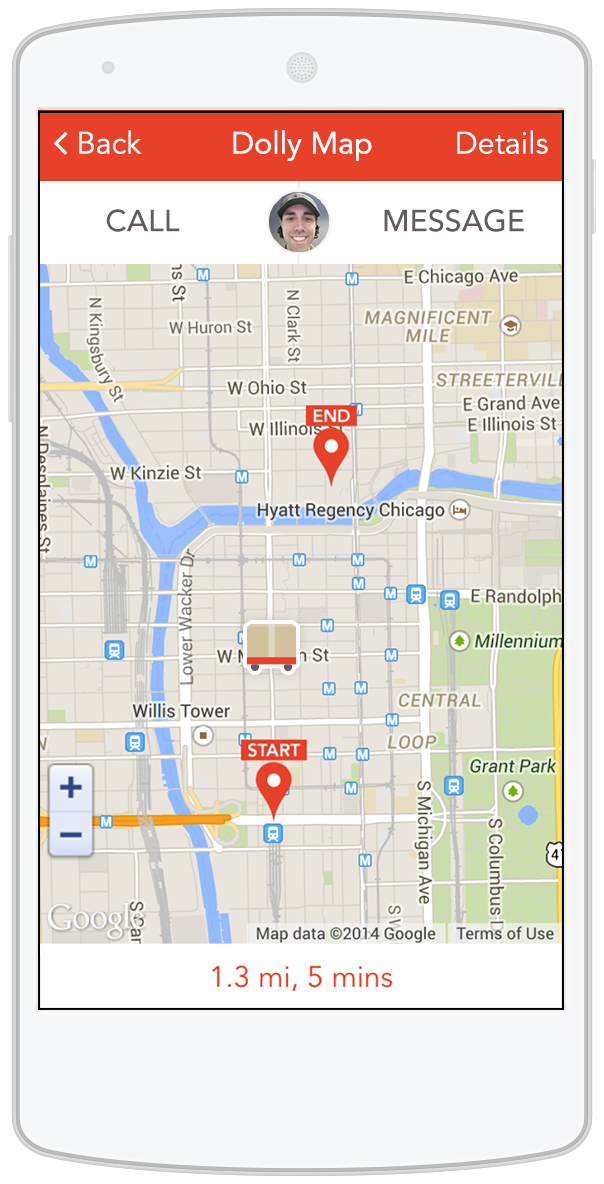
Task: Select the END location pin
Action: tap(331, 451)
